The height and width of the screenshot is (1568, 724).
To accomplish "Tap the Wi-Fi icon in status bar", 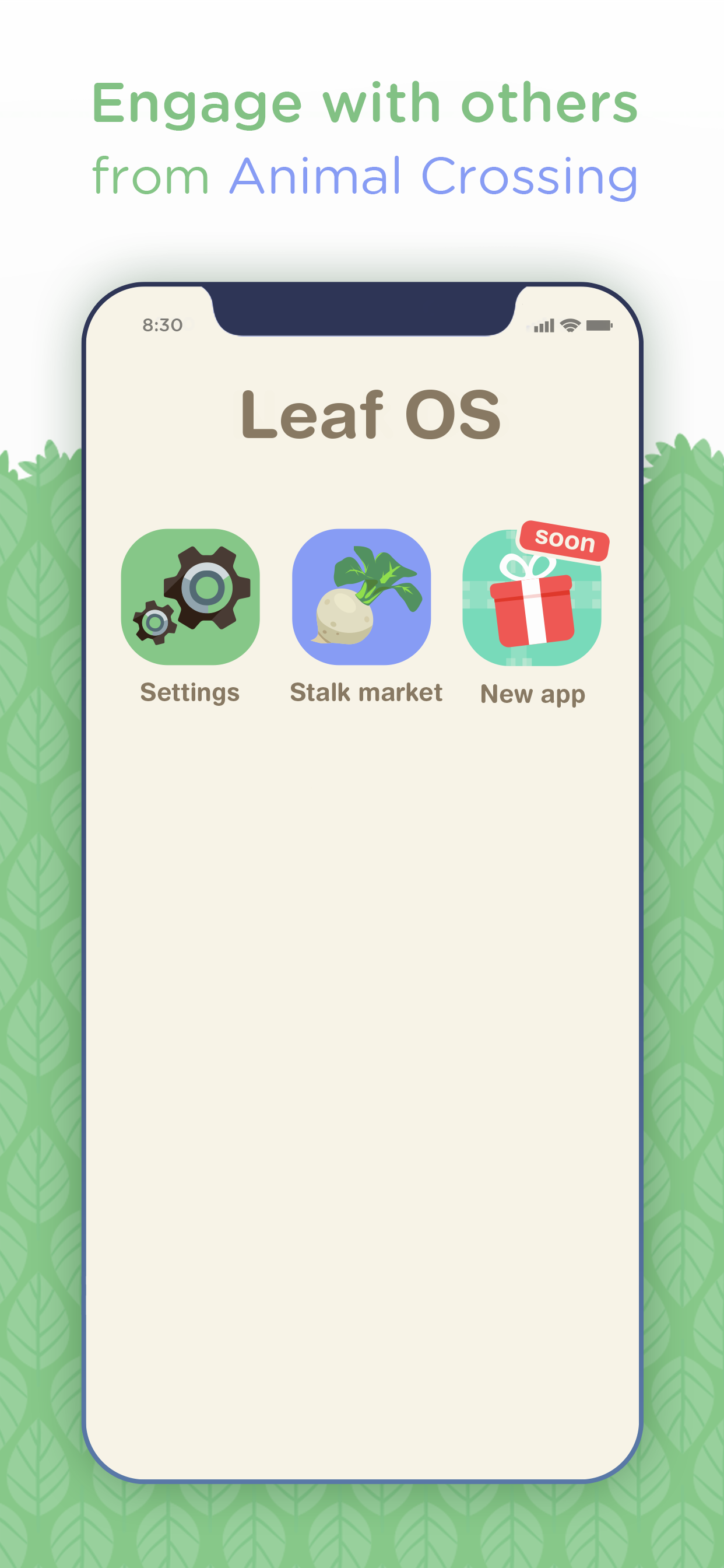I will [569, 325].
